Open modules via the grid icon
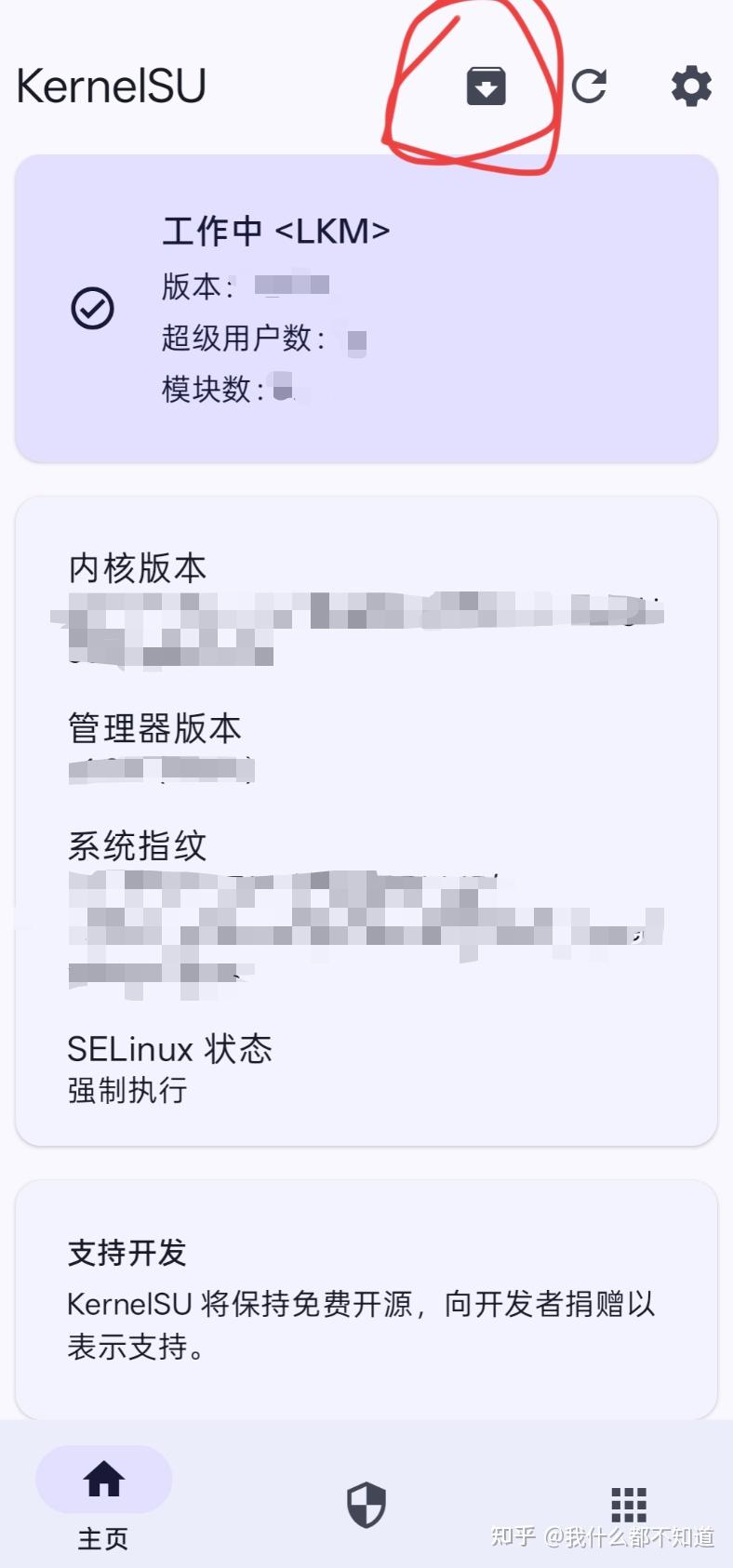 pyautogui.click(x=629, y=1497)
